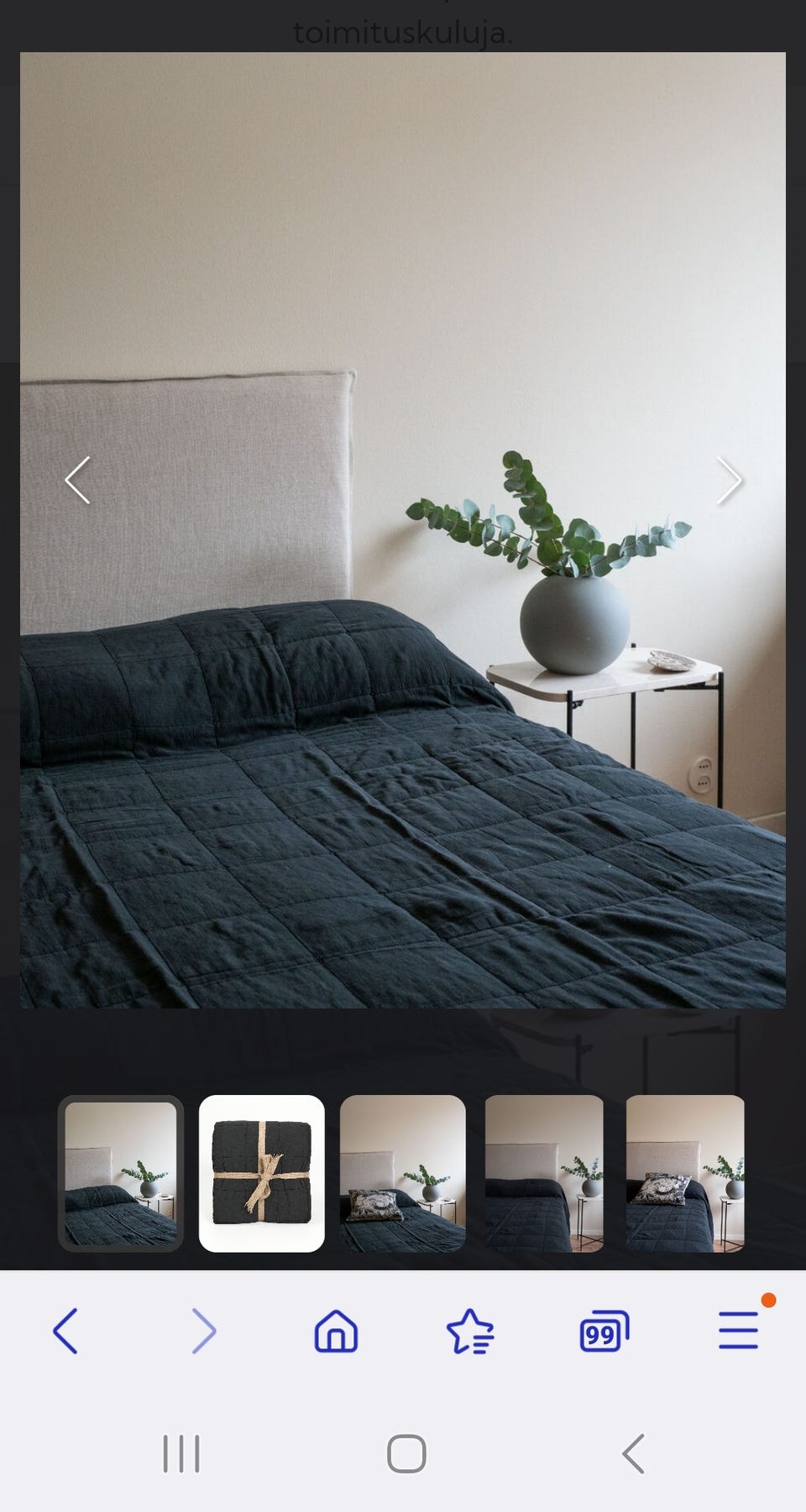Go forward in the browser toolbar
Screen dimensions: 806x1512
click(x=204, y=1331)
